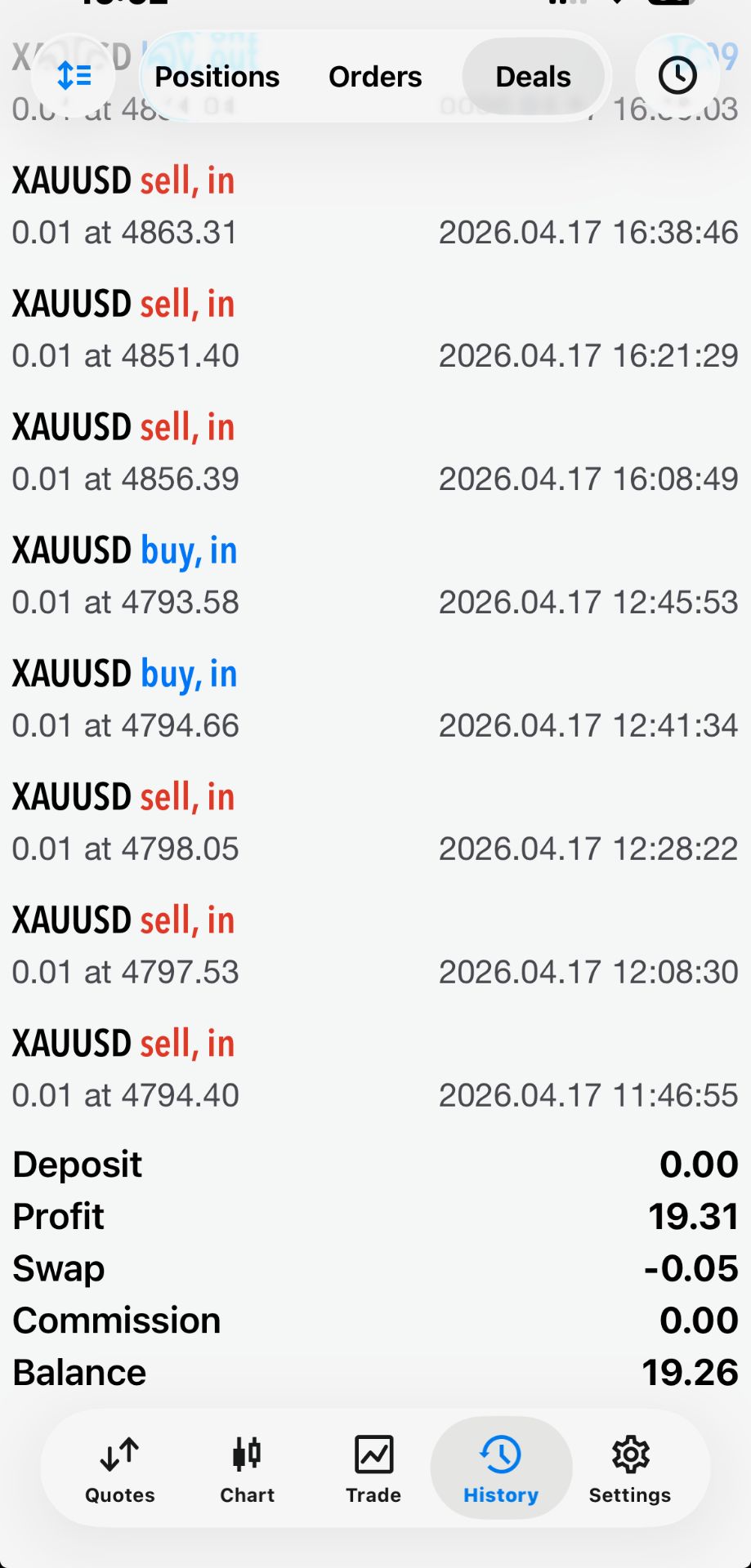751x1568 pixels.
Task: Open the sell deal at 4863.31
Action: pyautogui.click(x=375, y=207)
